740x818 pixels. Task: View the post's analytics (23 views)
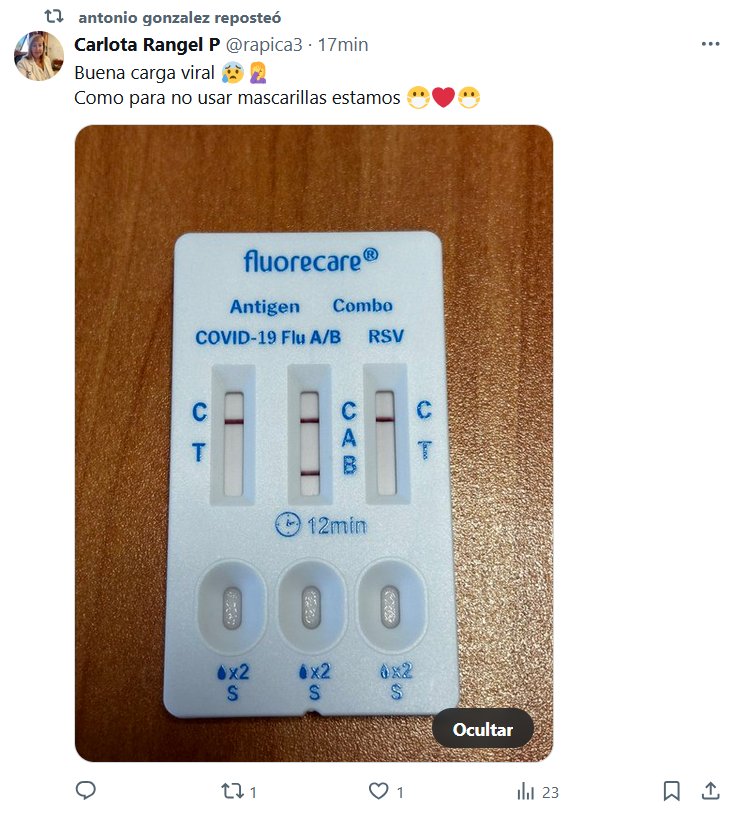(x=526, y=791)
